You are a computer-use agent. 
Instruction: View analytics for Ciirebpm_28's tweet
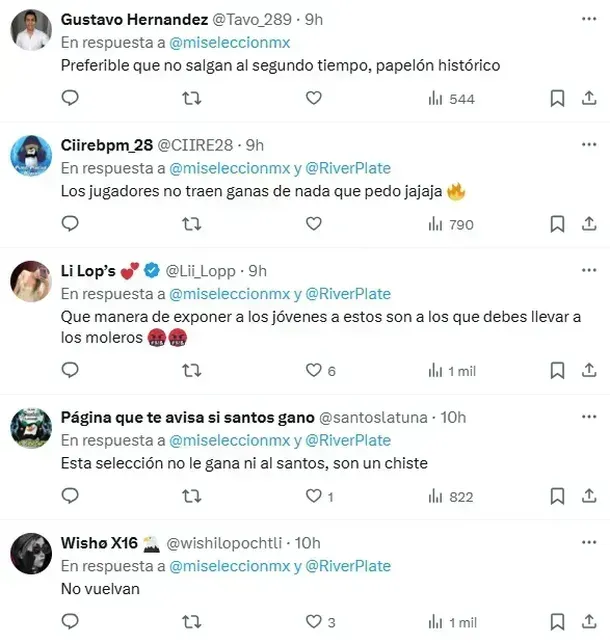tap(450, 224)
